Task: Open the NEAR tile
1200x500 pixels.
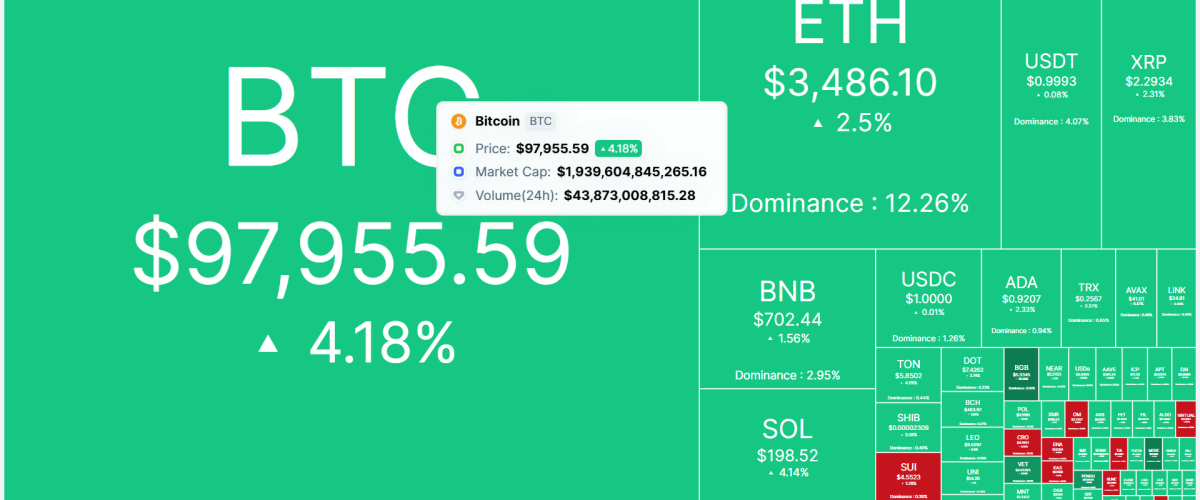Action: [x=1053, y=374]
